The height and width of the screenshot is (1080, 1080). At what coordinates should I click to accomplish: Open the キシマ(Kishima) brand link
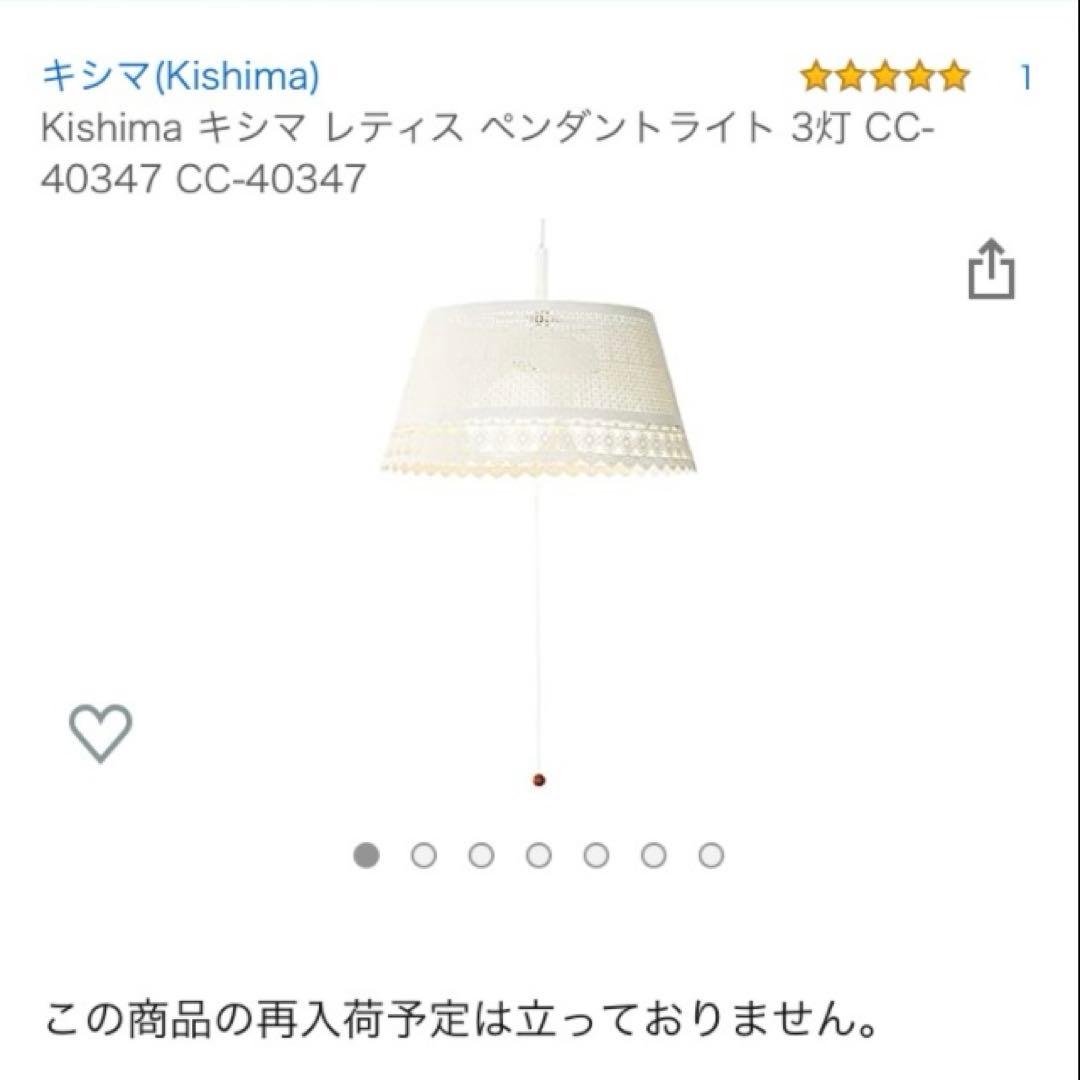(x=180, y=76)
